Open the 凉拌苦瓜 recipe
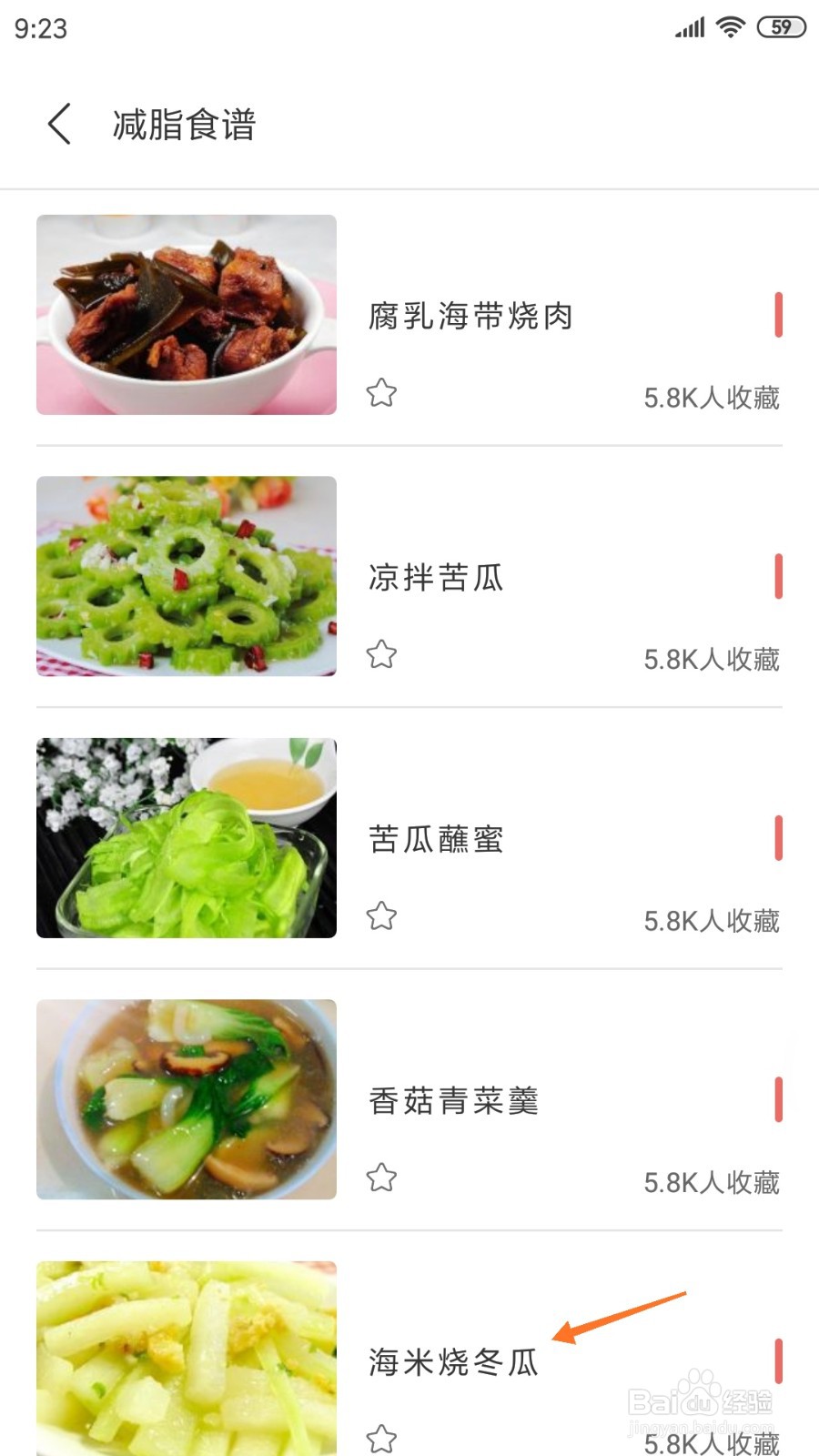The image size is (819, 1456). [x=436, y=577]
